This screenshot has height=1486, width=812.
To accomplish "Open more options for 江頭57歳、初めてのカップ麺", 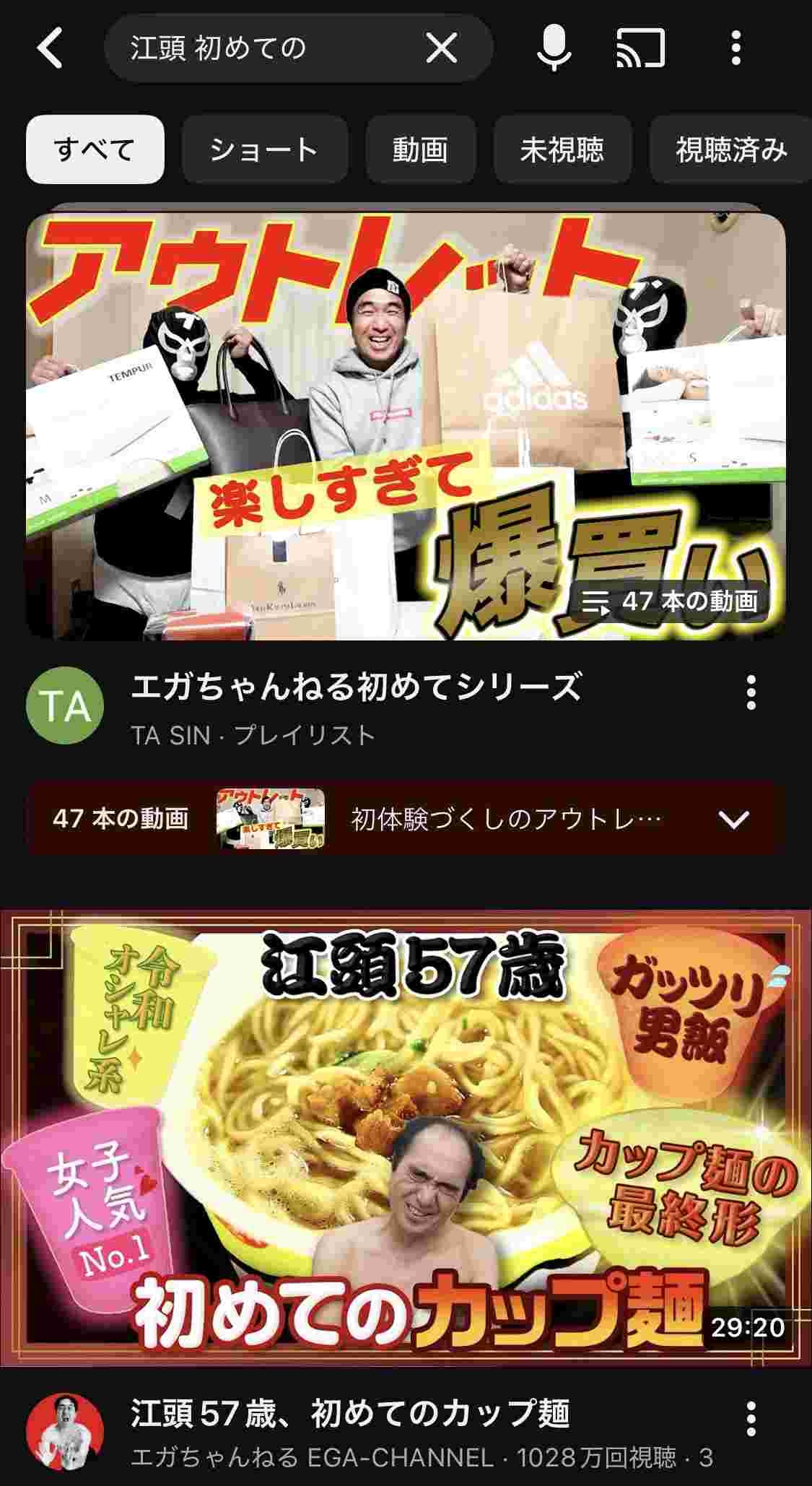I will point(751,1419).
